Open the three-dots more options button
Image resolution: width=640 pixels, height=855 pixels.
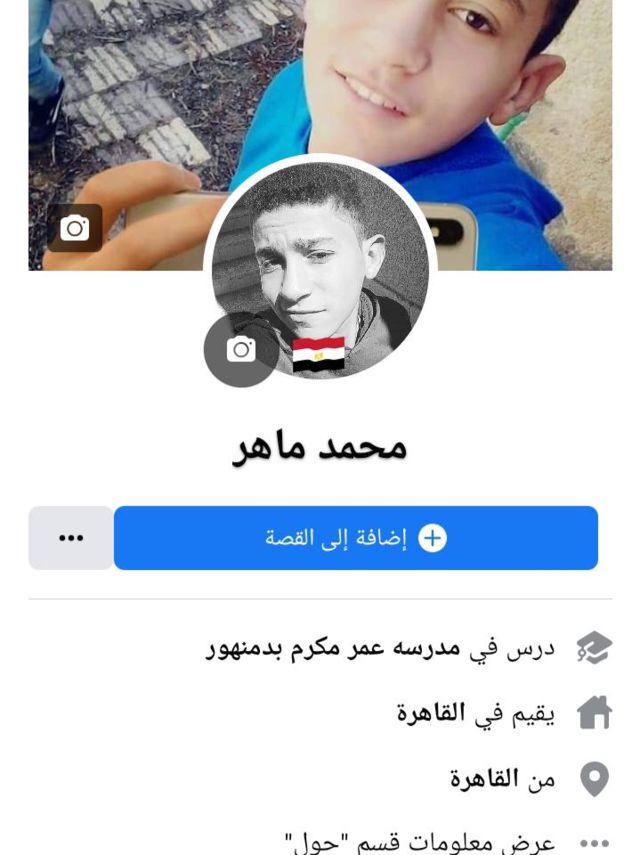point(71,538)
